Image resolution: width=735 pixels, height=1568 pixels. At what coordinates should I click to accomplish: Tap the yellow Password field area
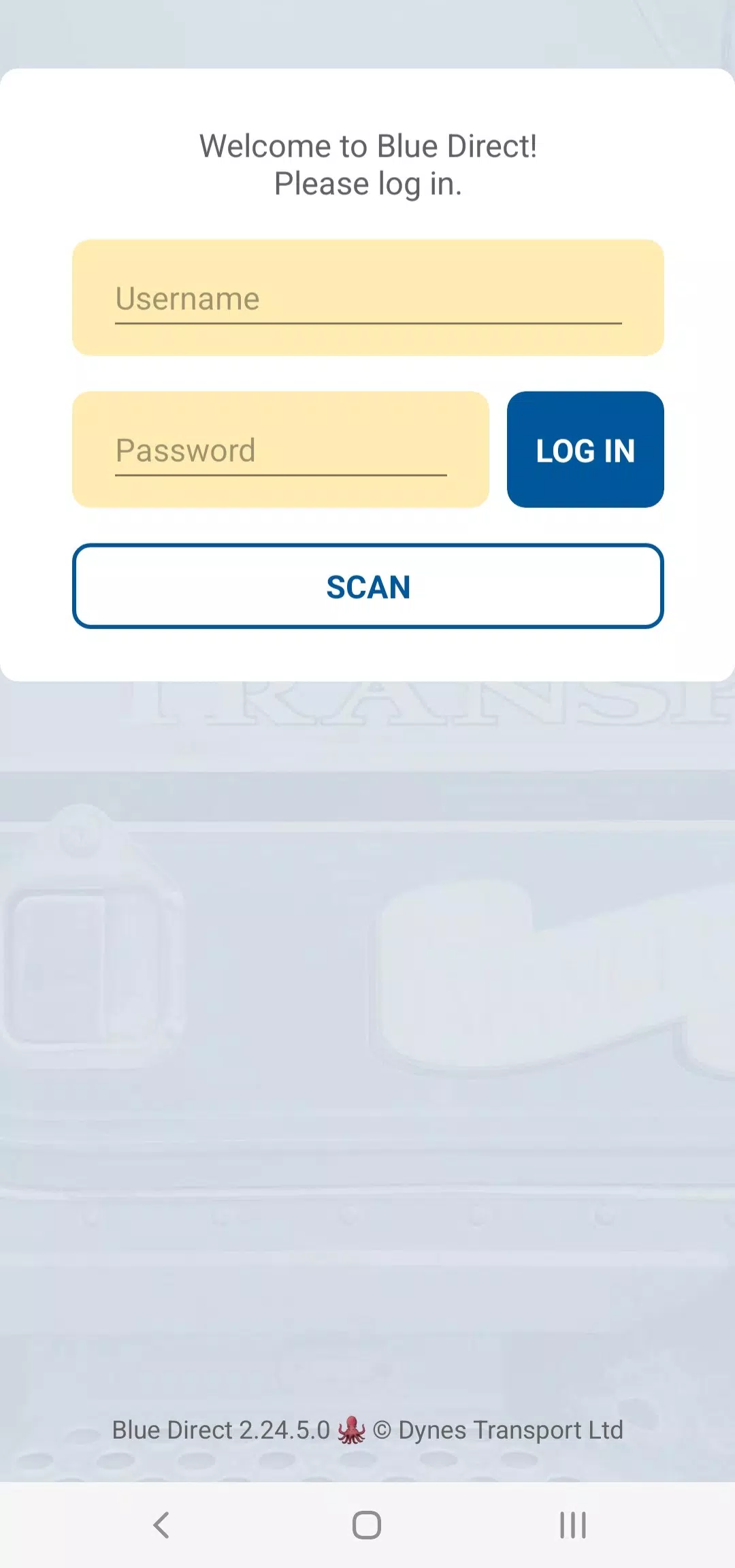pos(279,450)
